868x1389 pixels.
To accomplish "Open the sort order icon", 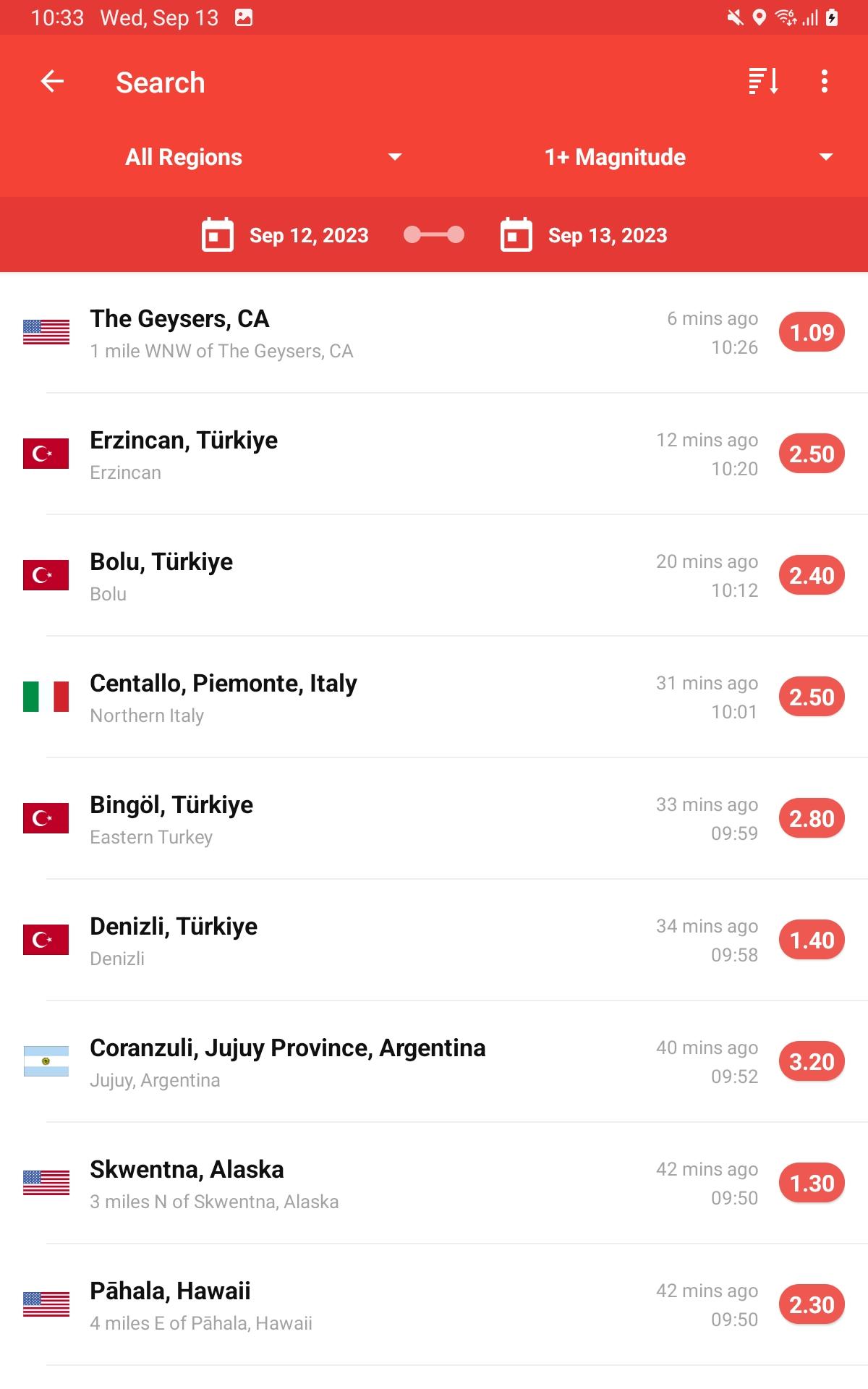I will pos(763,82).
